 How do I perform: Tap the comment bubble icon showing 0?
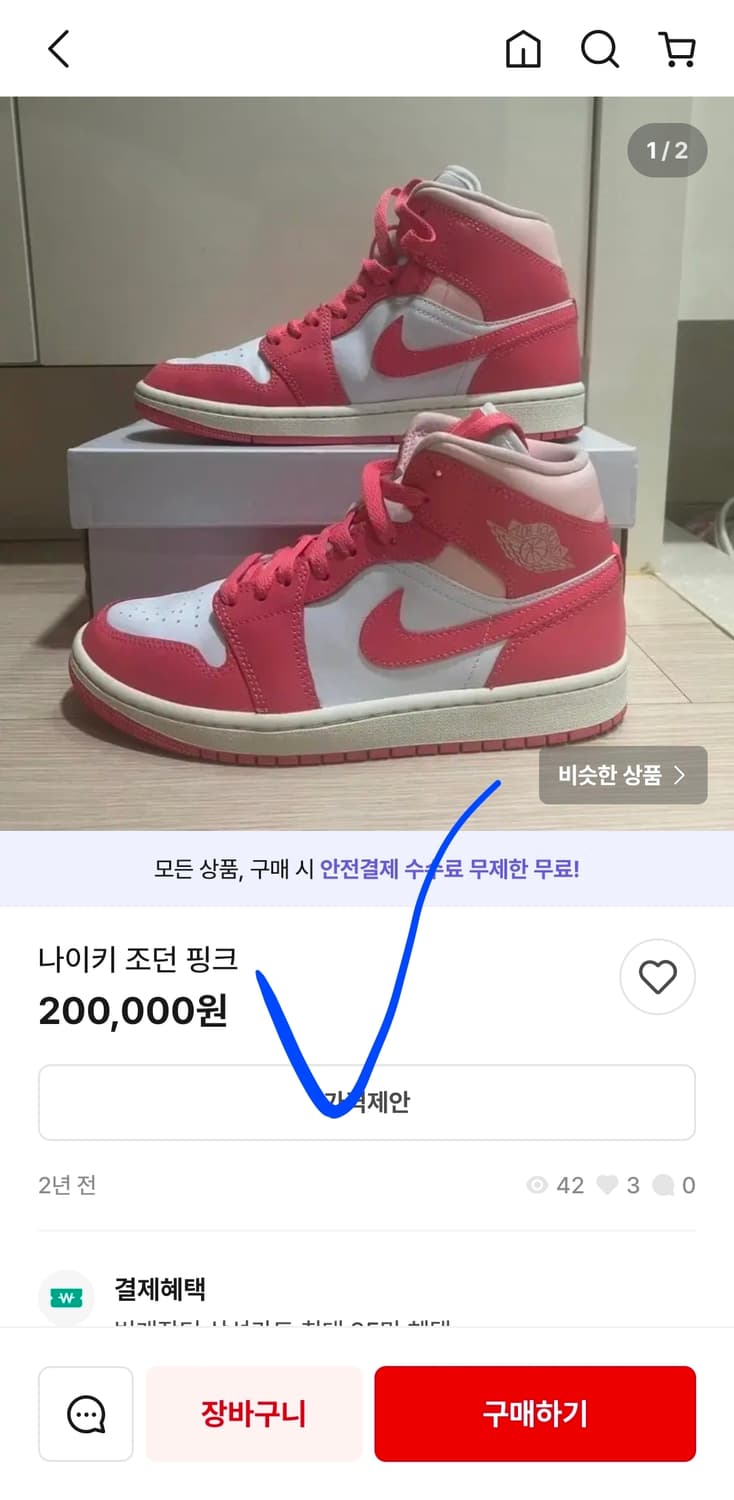(661, 1185)
